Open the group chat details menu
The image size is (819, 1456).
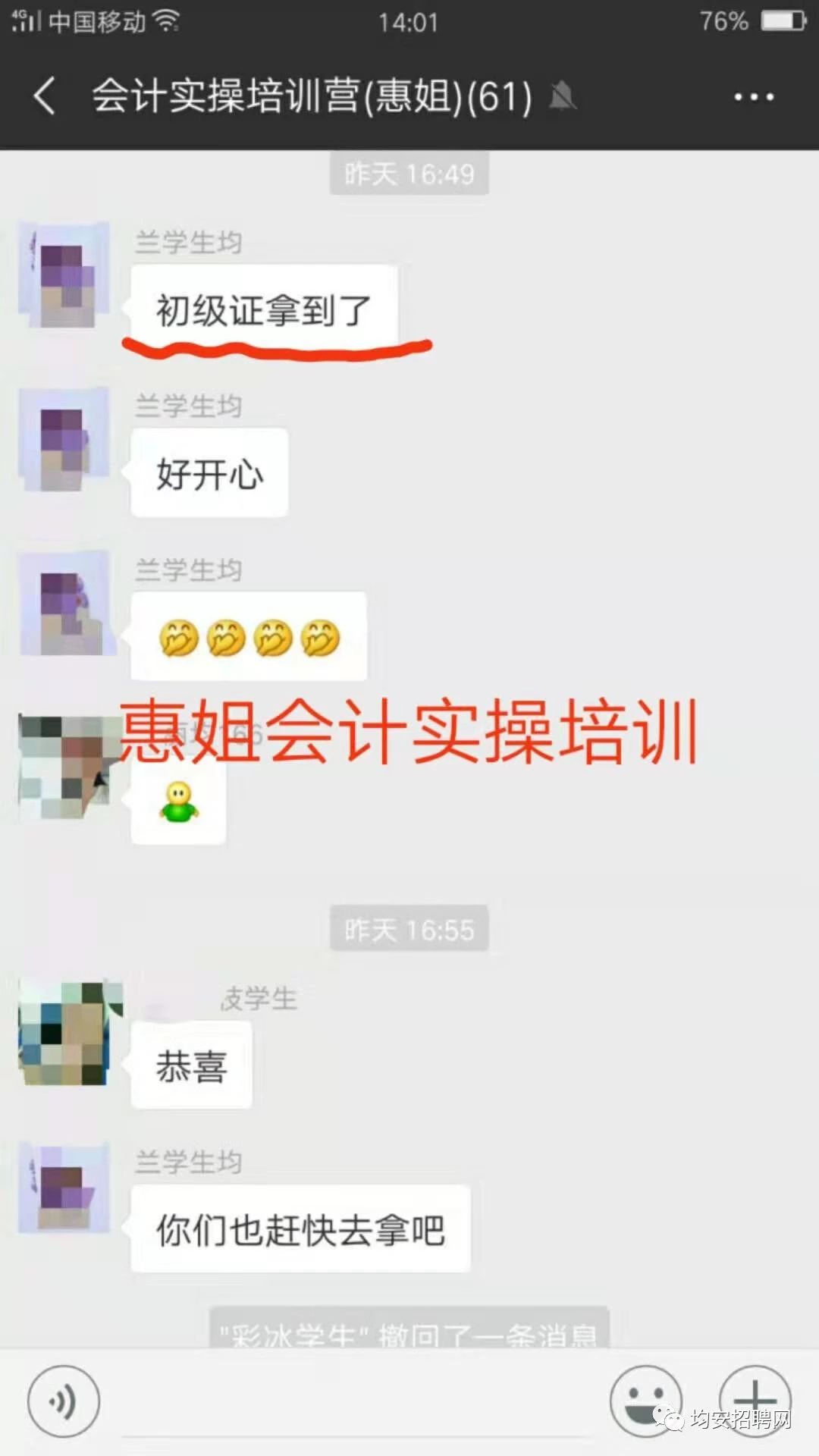click(753, 97)
